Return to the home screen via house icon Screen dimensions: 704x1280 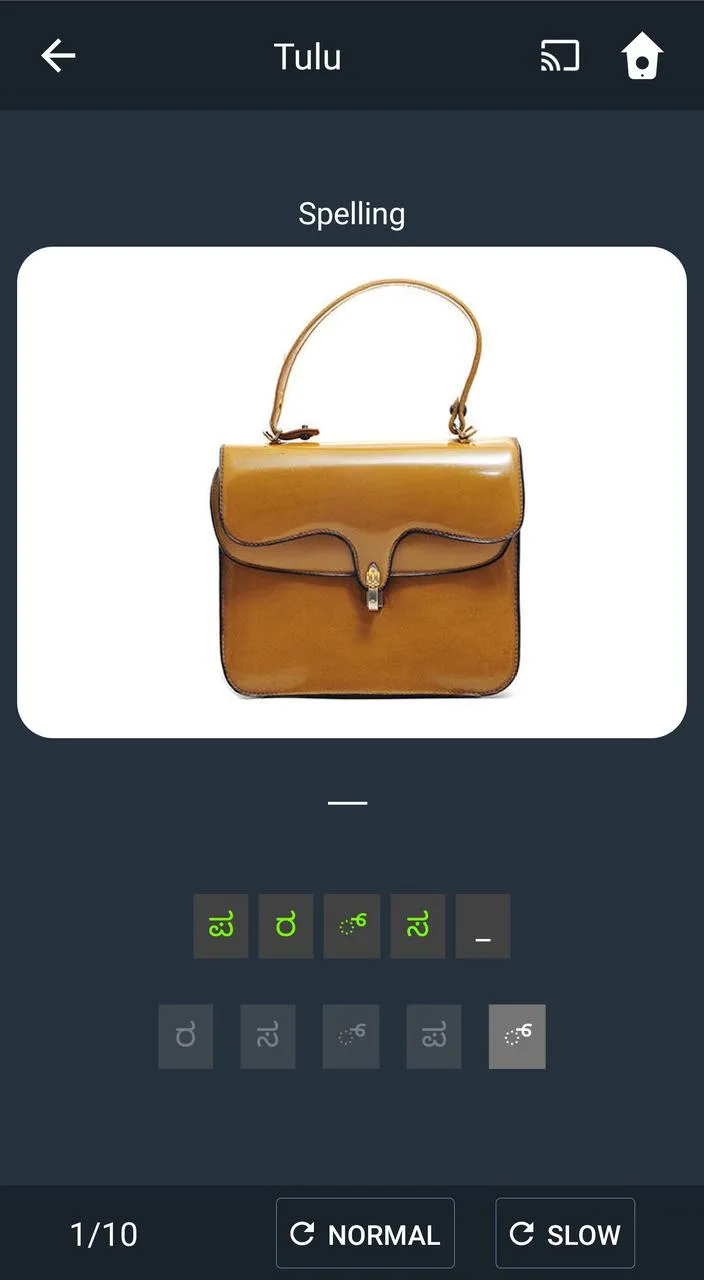pos(642,56)
